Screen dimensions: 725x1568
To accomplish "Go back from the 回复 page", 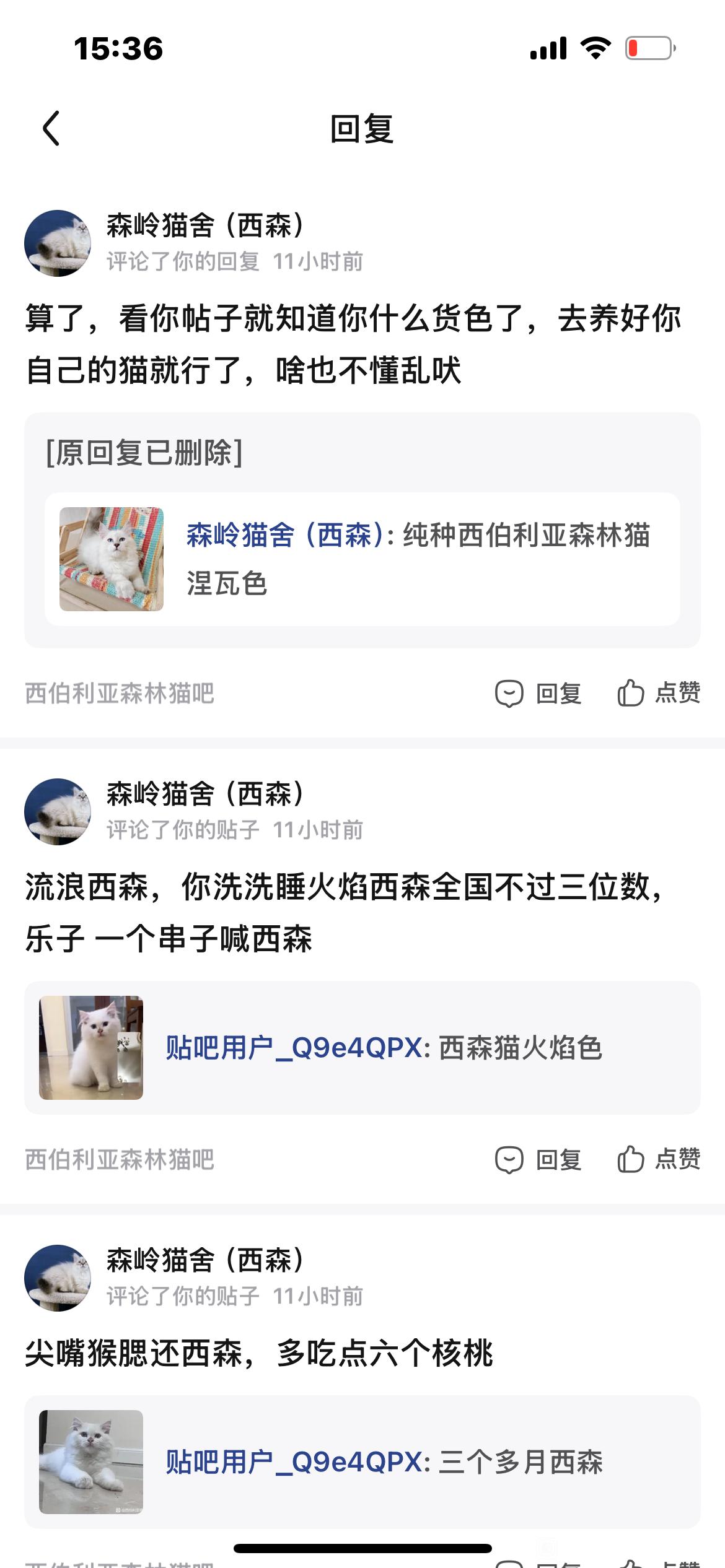I will (51, 129).
